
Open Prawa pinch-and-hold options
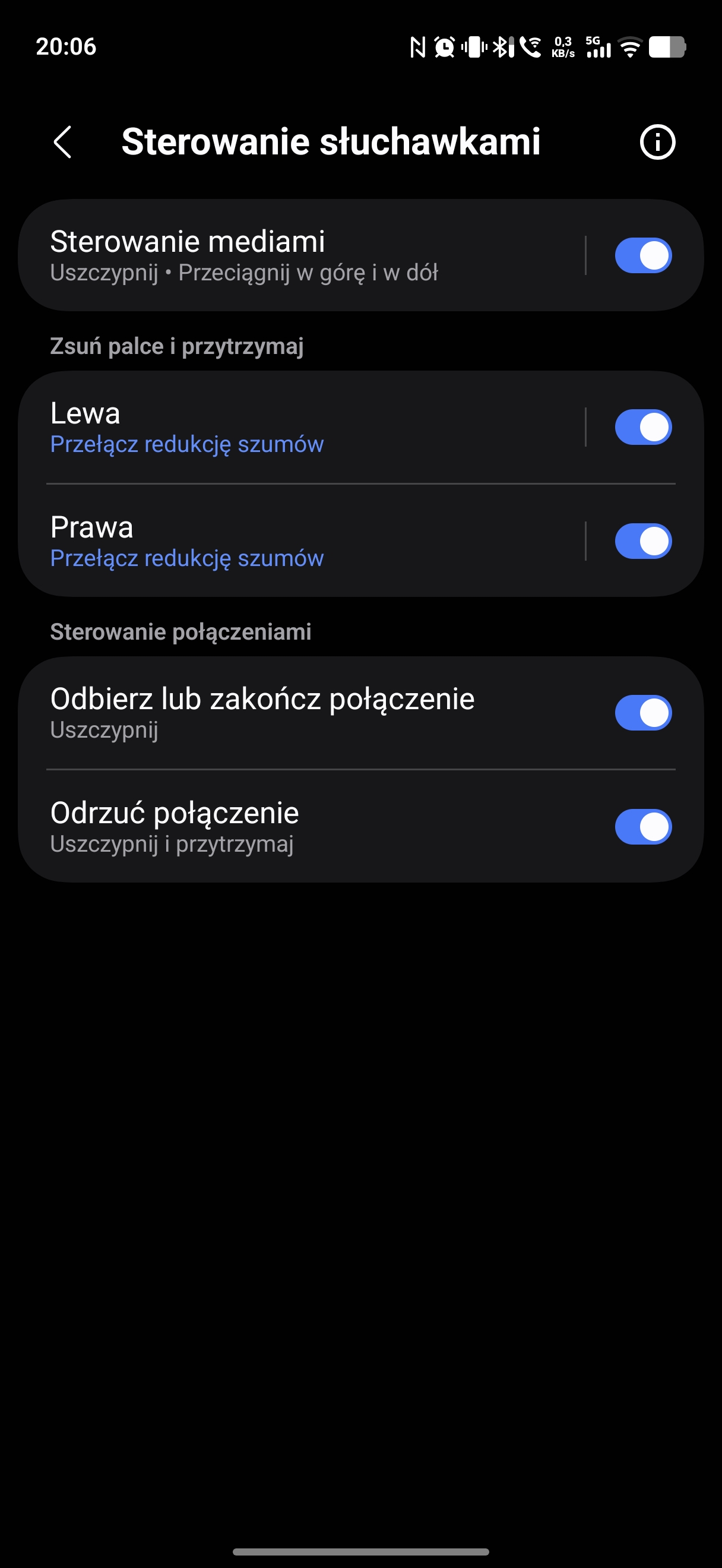click(x=292, y=541)
